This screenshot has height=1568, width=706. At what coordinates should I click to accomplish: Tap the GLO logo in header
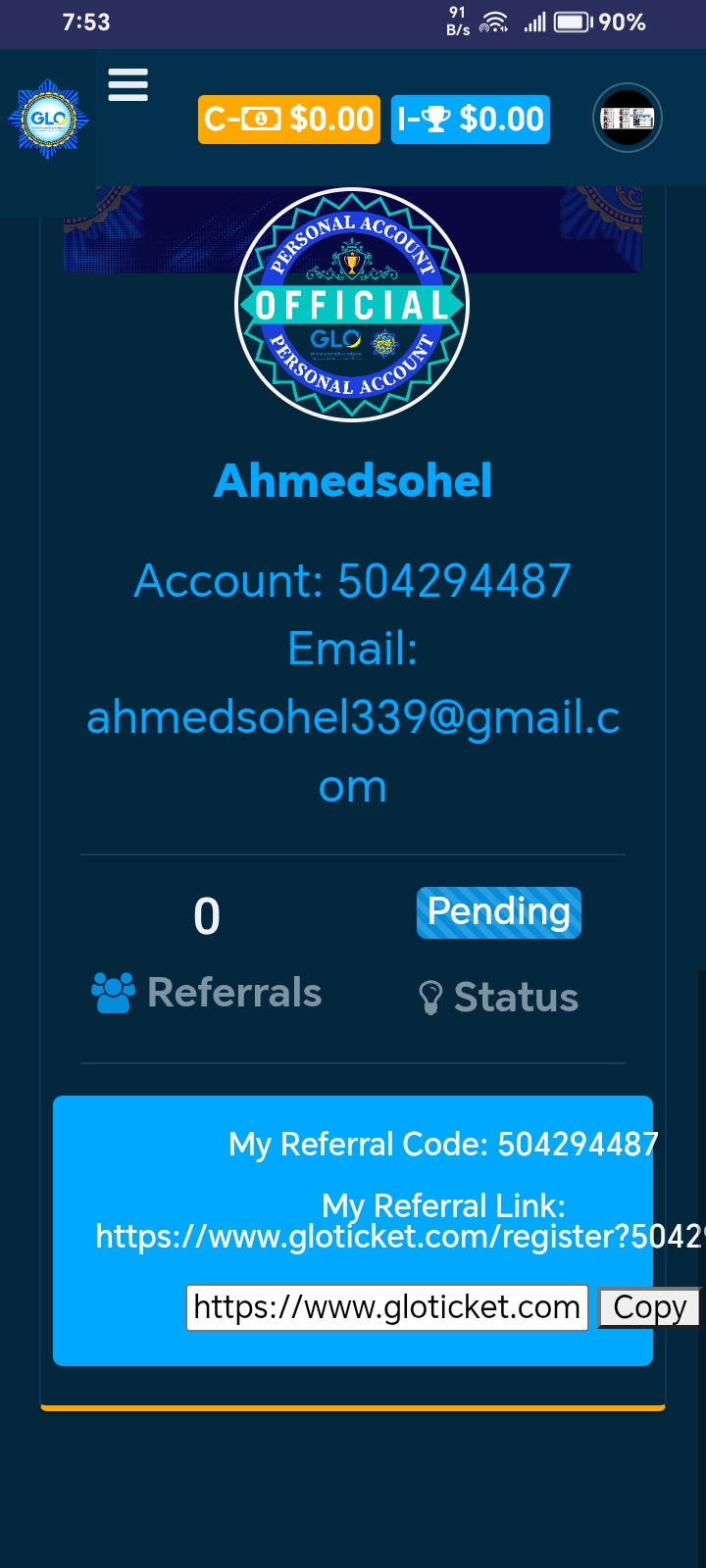(x=48, y=120)
